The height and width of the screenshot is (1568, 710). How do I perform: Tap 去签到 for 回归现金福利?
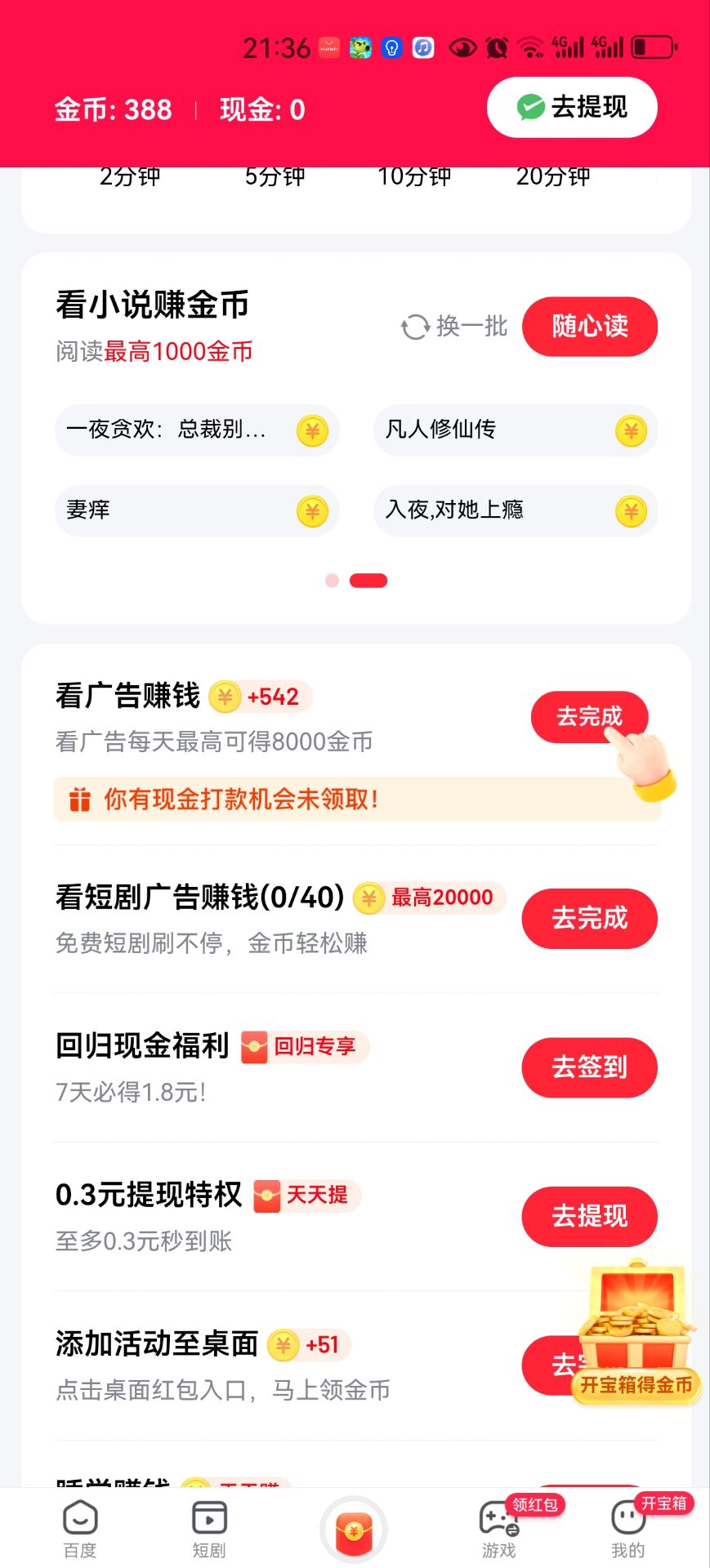click(589, 1067)
